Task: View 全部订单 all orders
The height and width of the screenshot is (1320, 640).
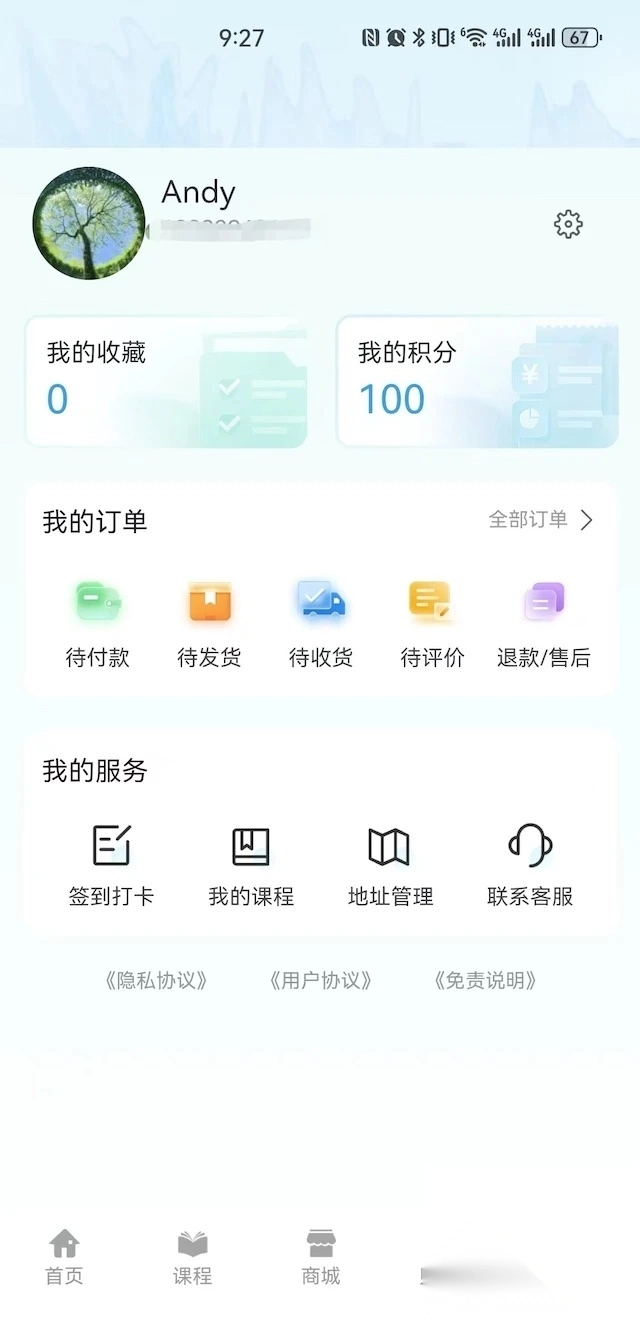Action: point(540,520)
